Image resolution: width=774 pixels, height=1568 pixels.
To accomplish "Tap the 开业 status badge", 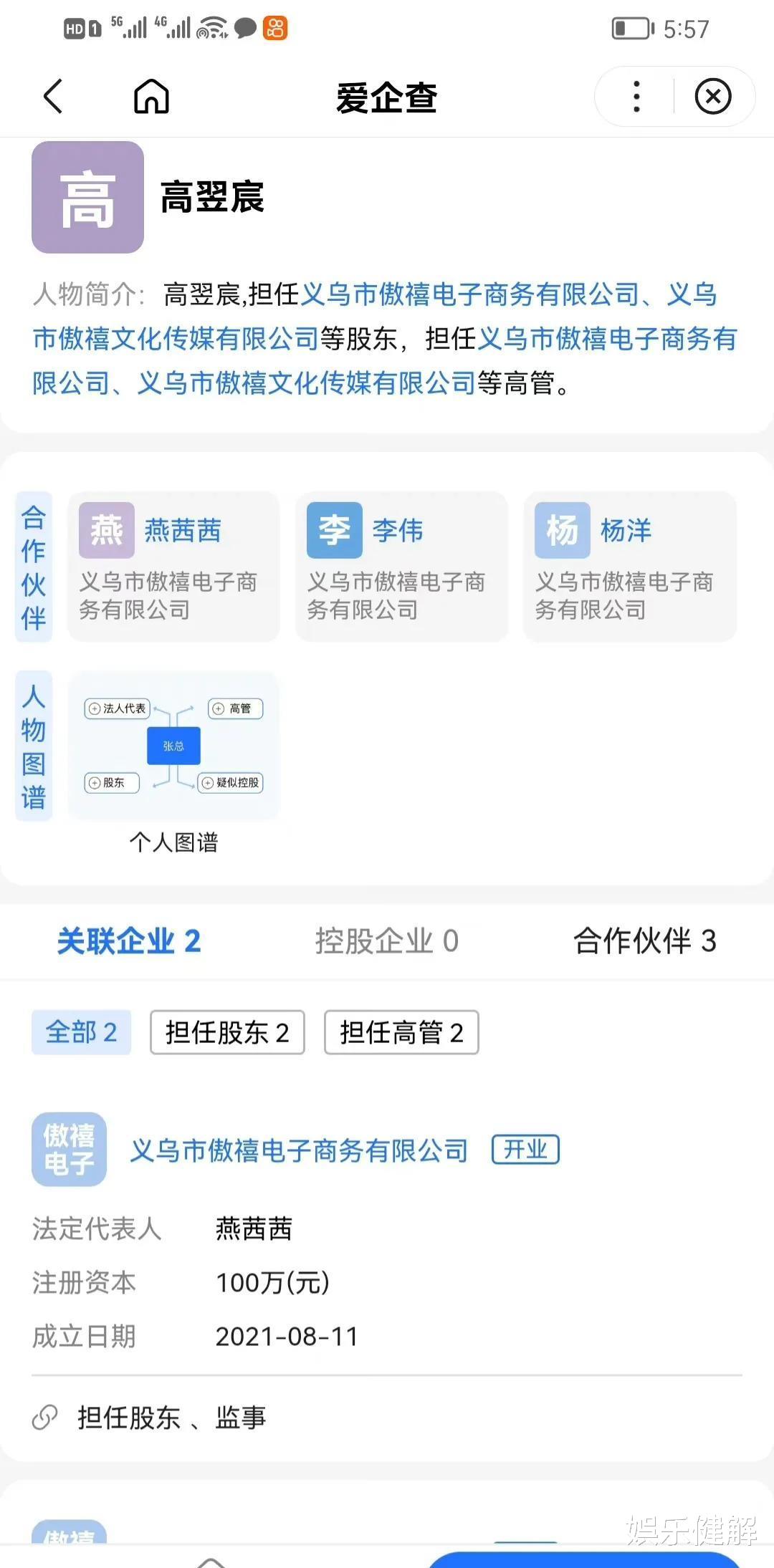I will (x=525, y=1149).
